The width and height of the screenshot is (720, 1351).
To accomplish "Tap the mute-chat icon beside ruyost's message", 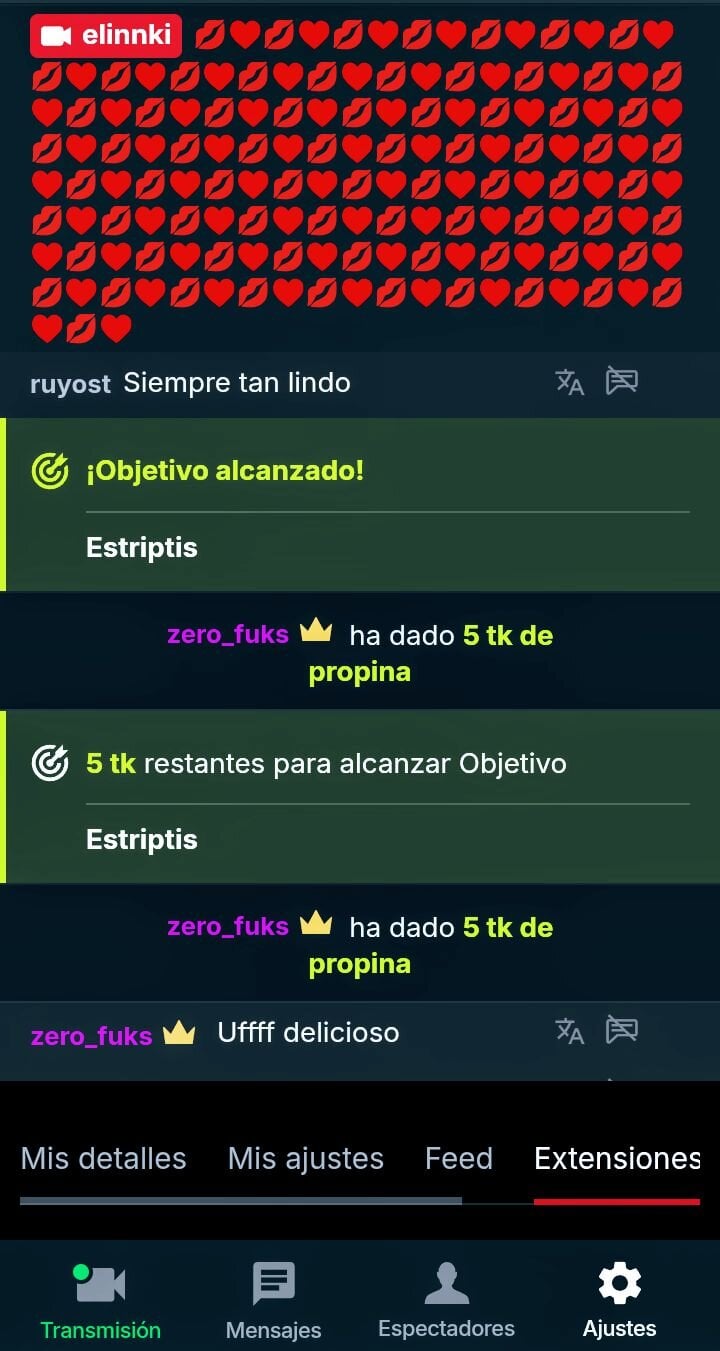I will tap(622, 381).
